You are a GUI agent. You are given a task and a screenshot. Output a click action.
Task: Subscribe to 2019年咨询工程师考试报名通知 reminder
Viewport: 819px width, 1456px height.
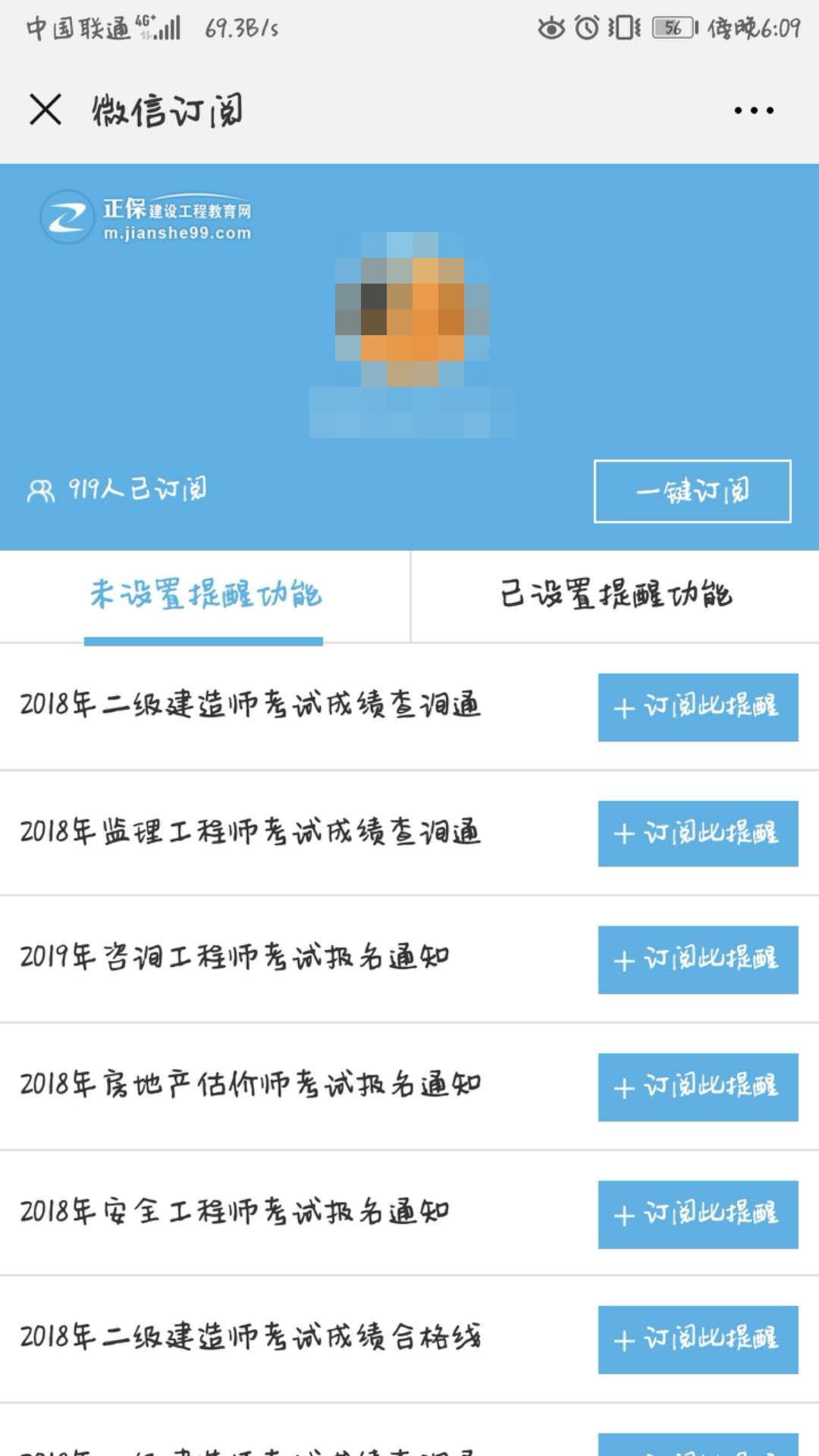pyautogui.click(x=697, y=961)
